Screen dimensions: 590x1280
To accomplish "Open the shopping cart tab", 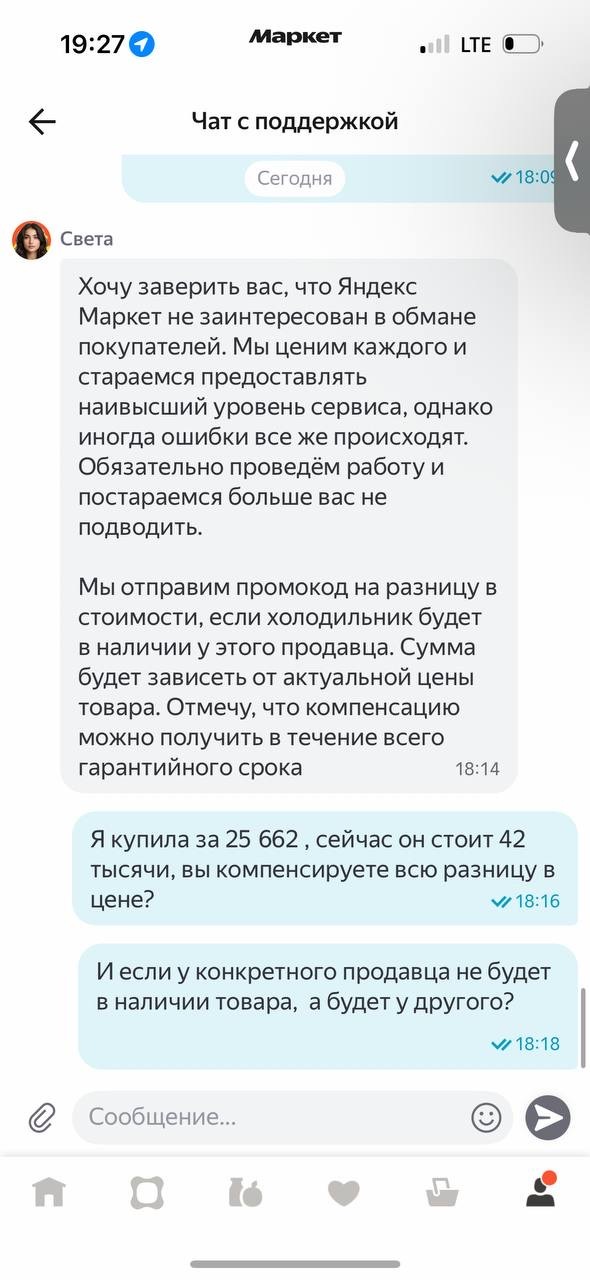I will click(442, 1192).
